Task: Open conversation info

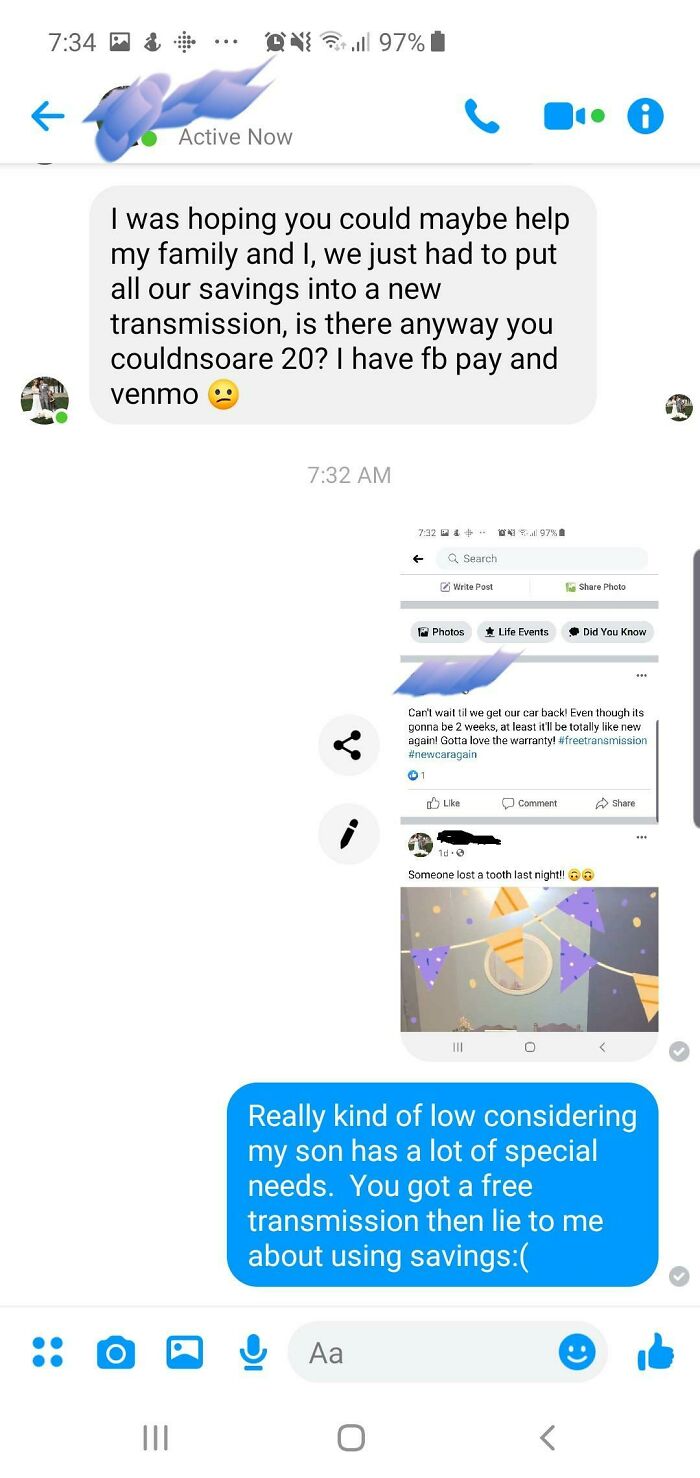Action: [x=645, y=117]
